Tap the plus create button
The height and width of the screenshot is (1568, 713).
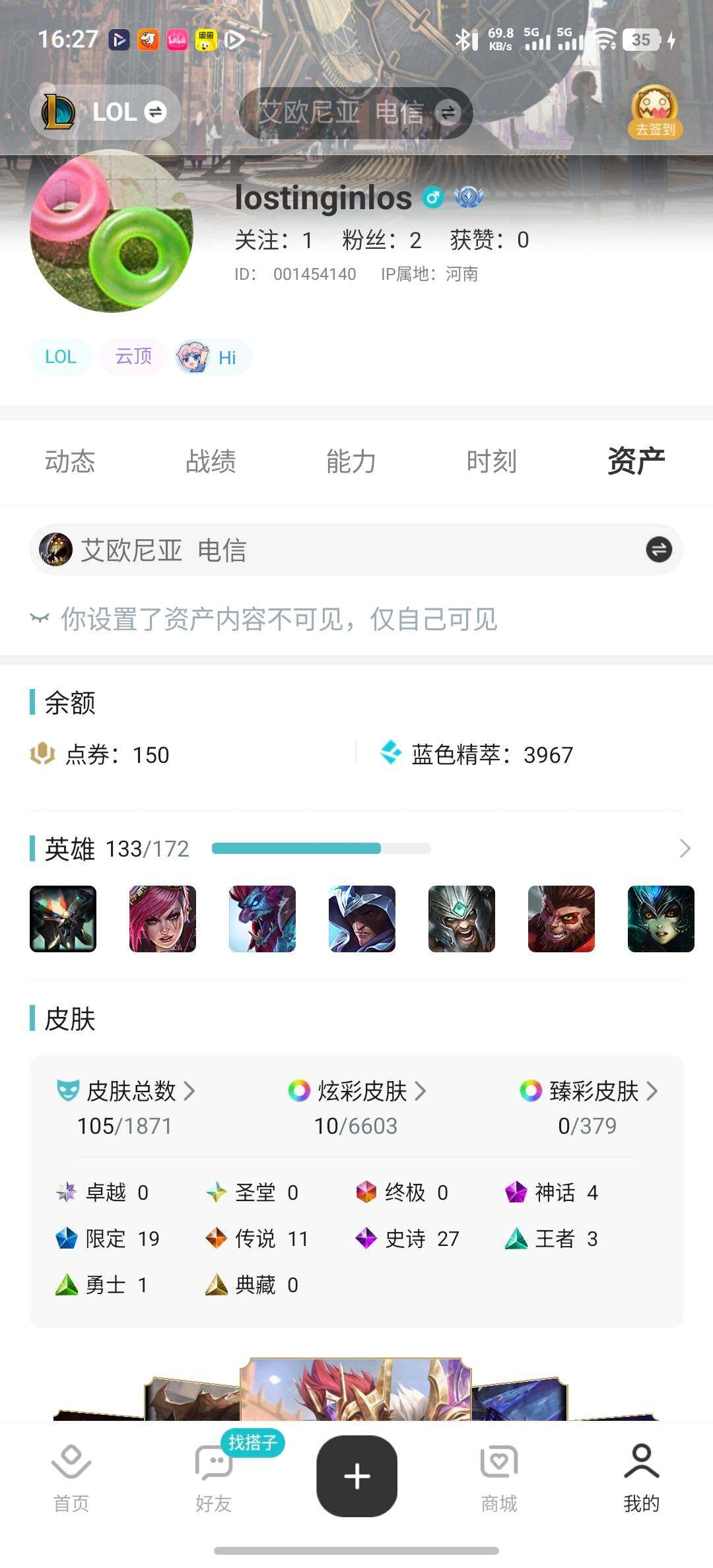coord(356,1476)
